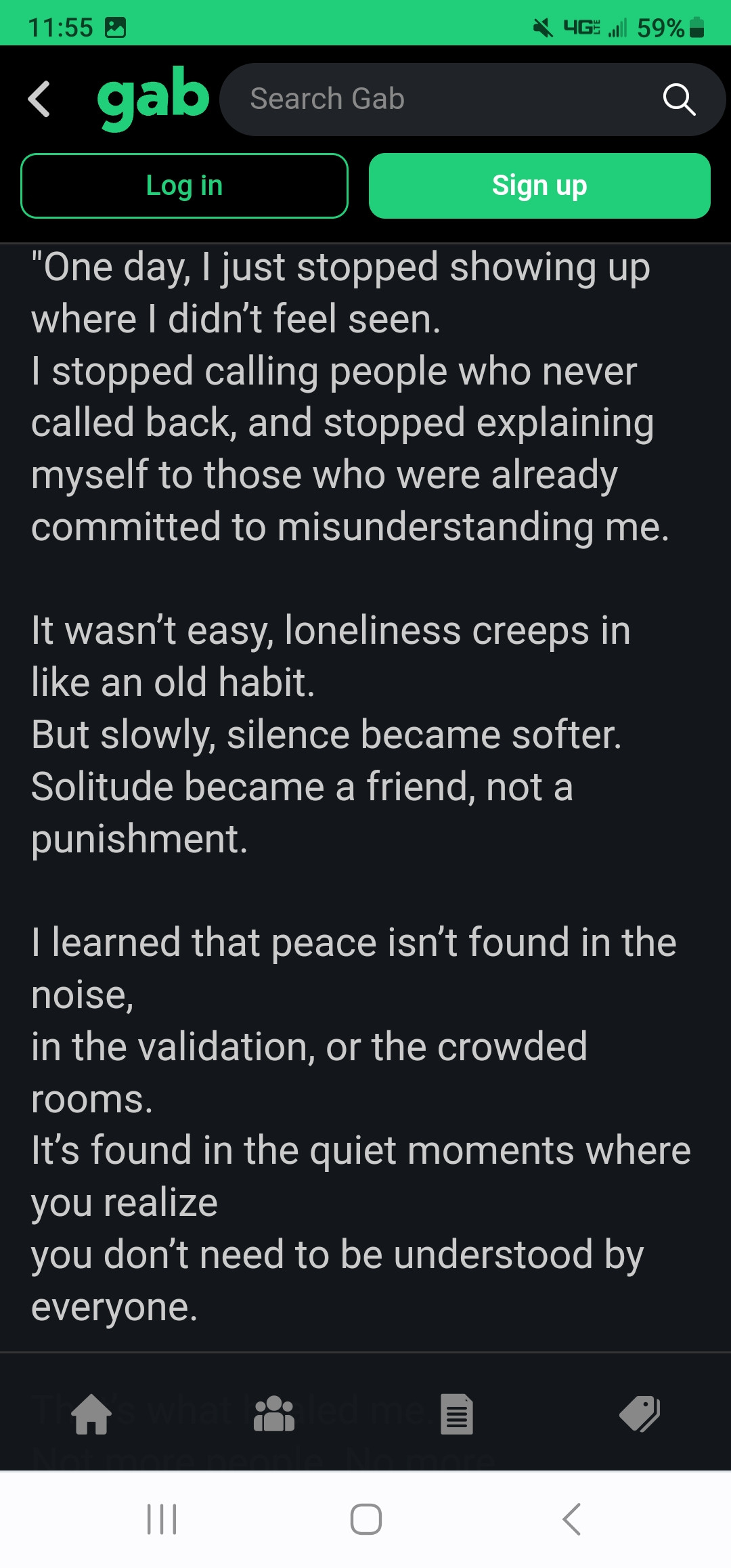
Task: Open the tags icon tab
Action: click(640, 1414)
